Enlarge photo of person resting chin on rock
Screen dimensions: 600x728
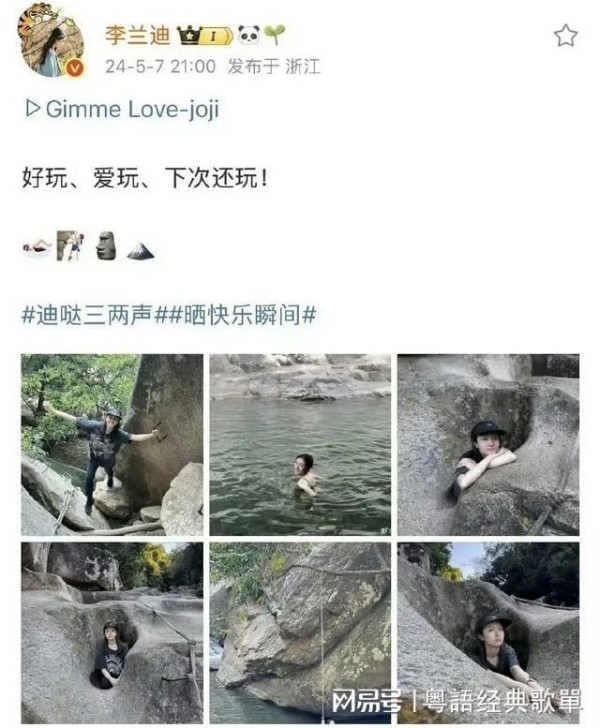[x=488, y=445]
